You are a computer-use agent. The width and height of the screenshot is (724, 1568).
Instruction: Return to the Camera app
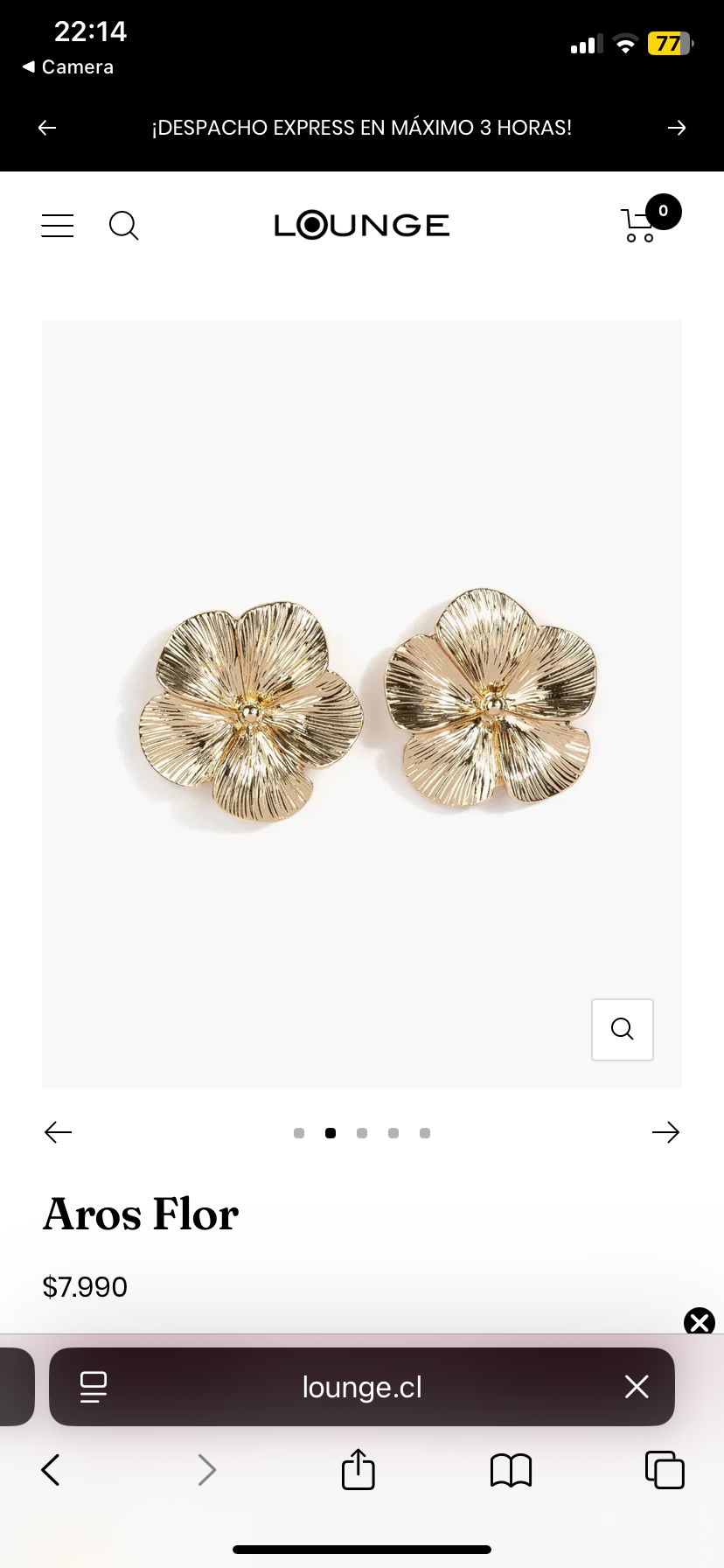point(68,67)
